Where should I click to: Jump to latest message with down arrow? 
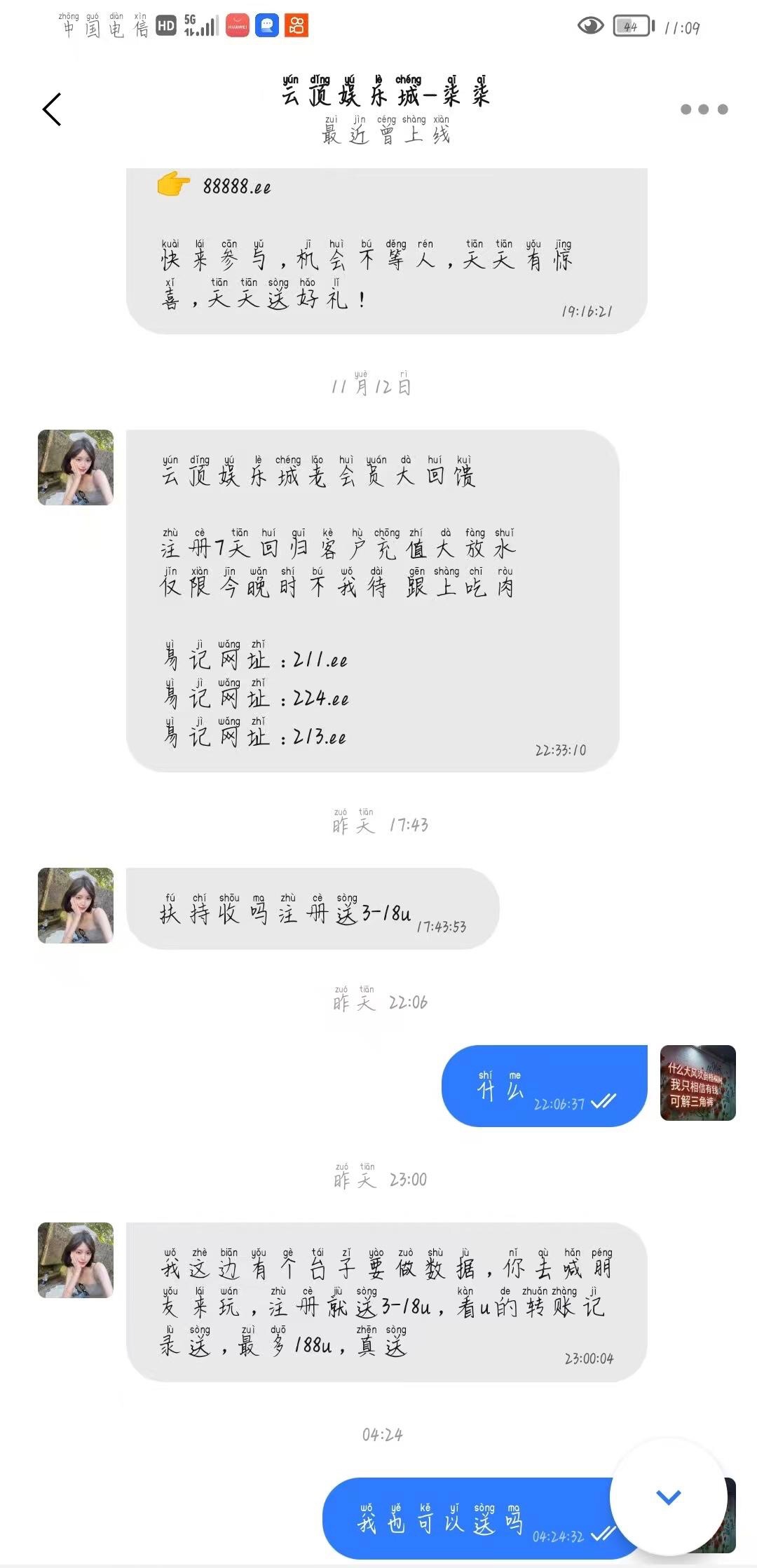click(668, 1497)
